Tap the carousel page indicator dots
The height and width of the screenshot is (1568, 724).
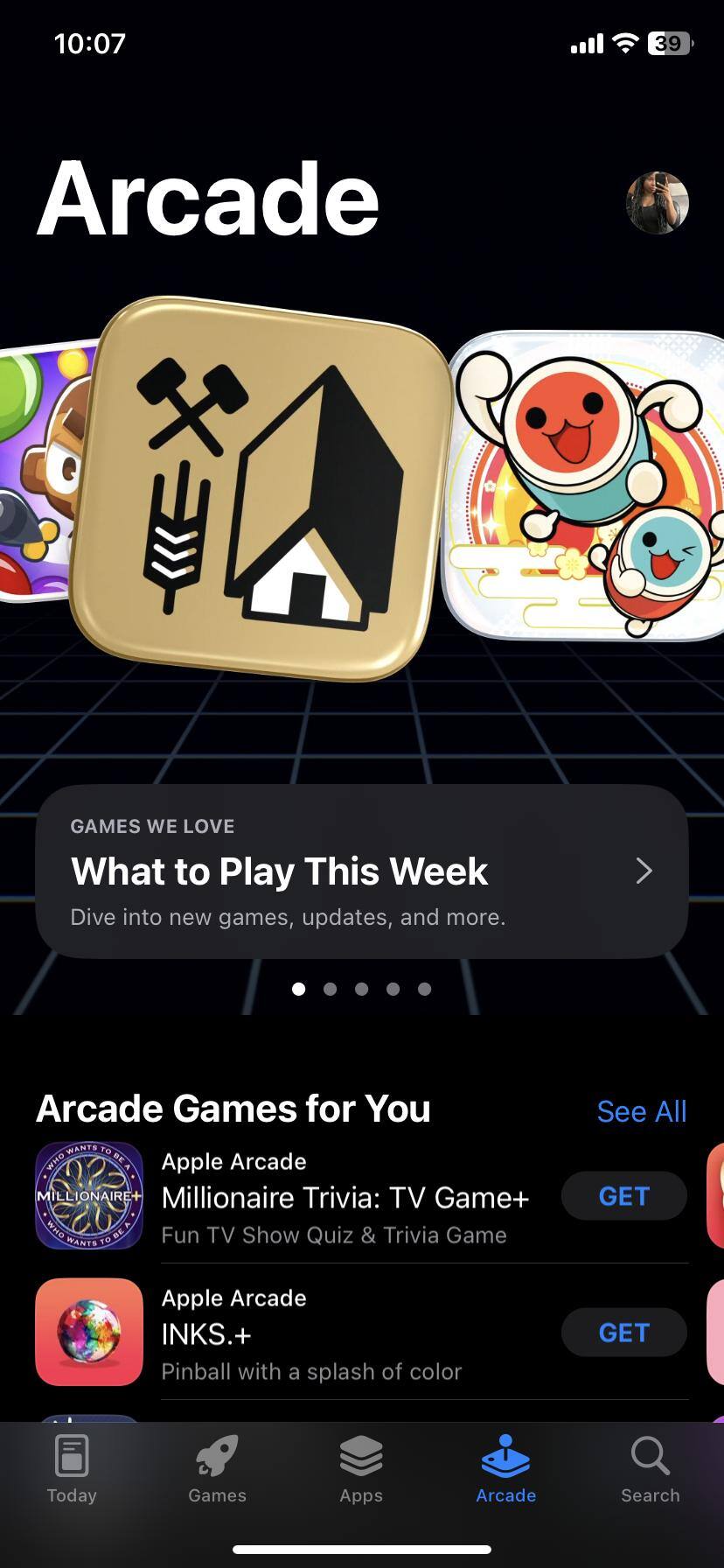tap(361, 989)
